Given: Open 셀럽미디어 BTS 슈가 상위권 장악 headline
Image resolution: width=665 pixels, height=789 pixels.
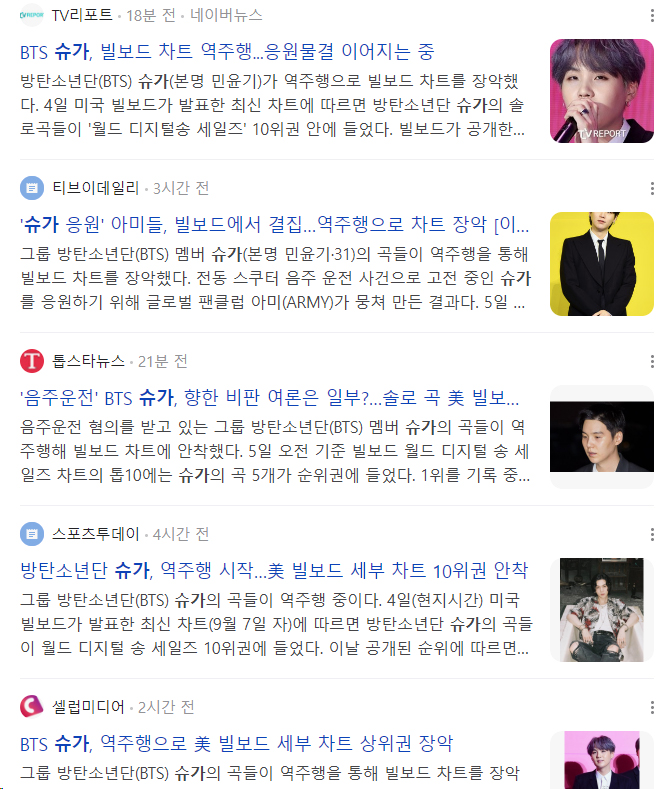Looking at the screenshot, I should coord(237,743).
